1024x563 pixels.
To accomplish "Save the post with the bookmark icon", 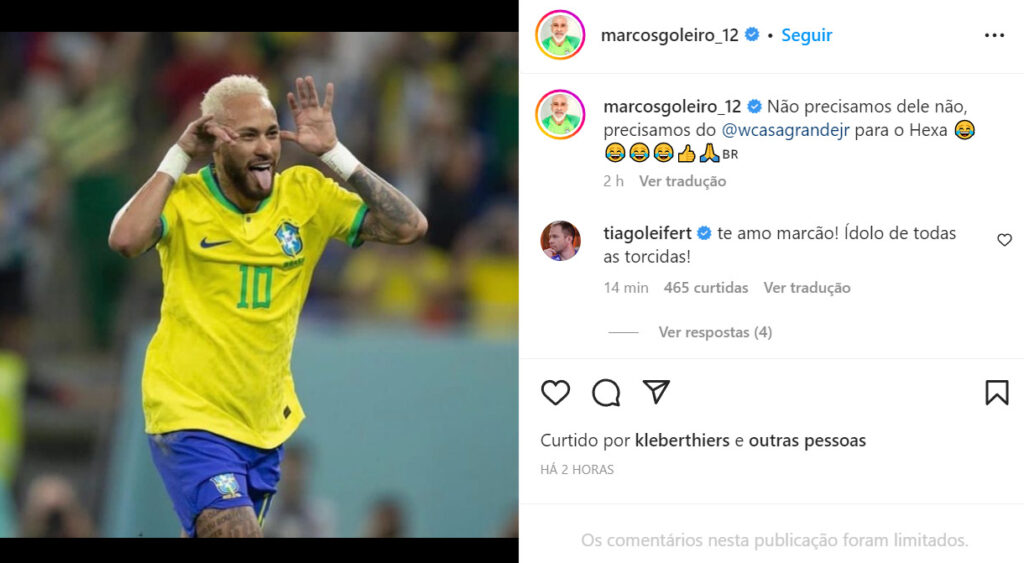I will [x=996, y=392].
